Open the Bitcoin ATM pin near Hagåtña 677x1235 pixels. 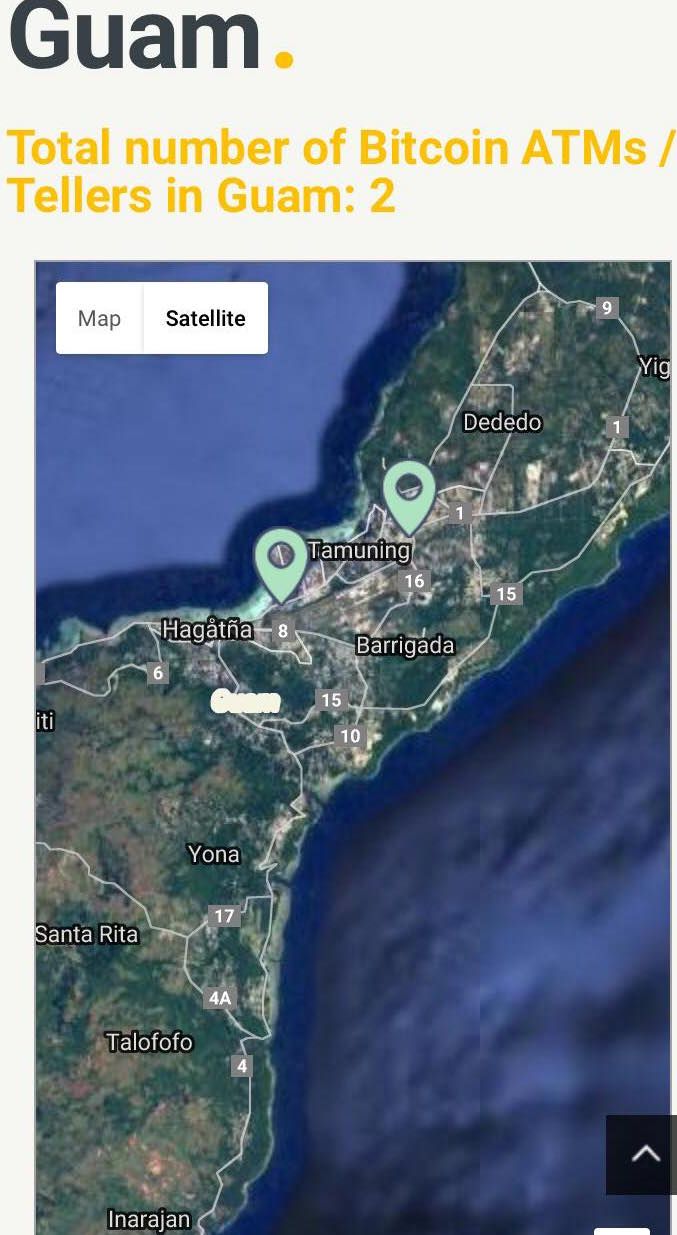[281, 560]
